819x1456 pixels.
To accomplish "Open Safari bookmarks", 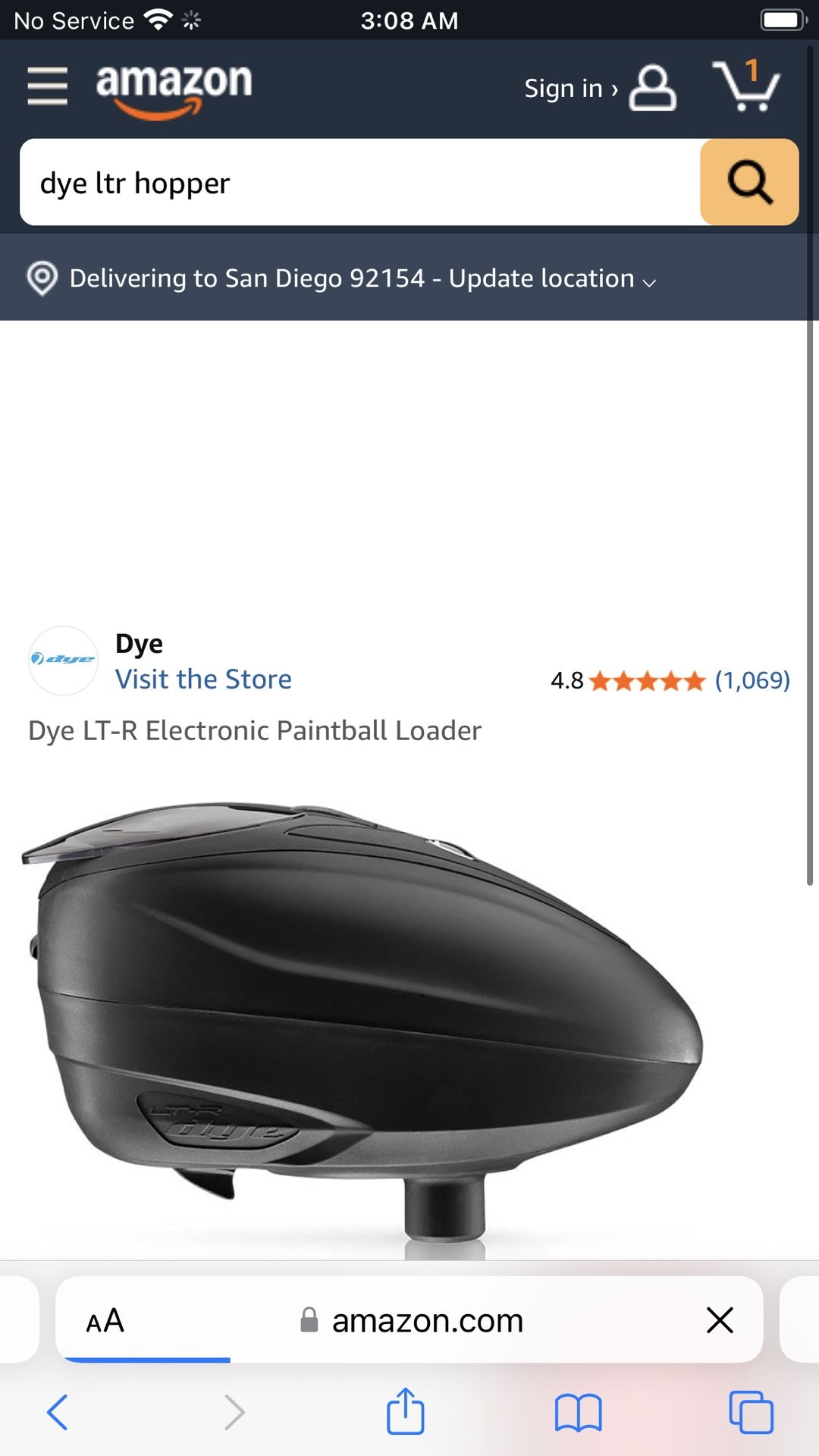I will click(x=578, y=1412).
